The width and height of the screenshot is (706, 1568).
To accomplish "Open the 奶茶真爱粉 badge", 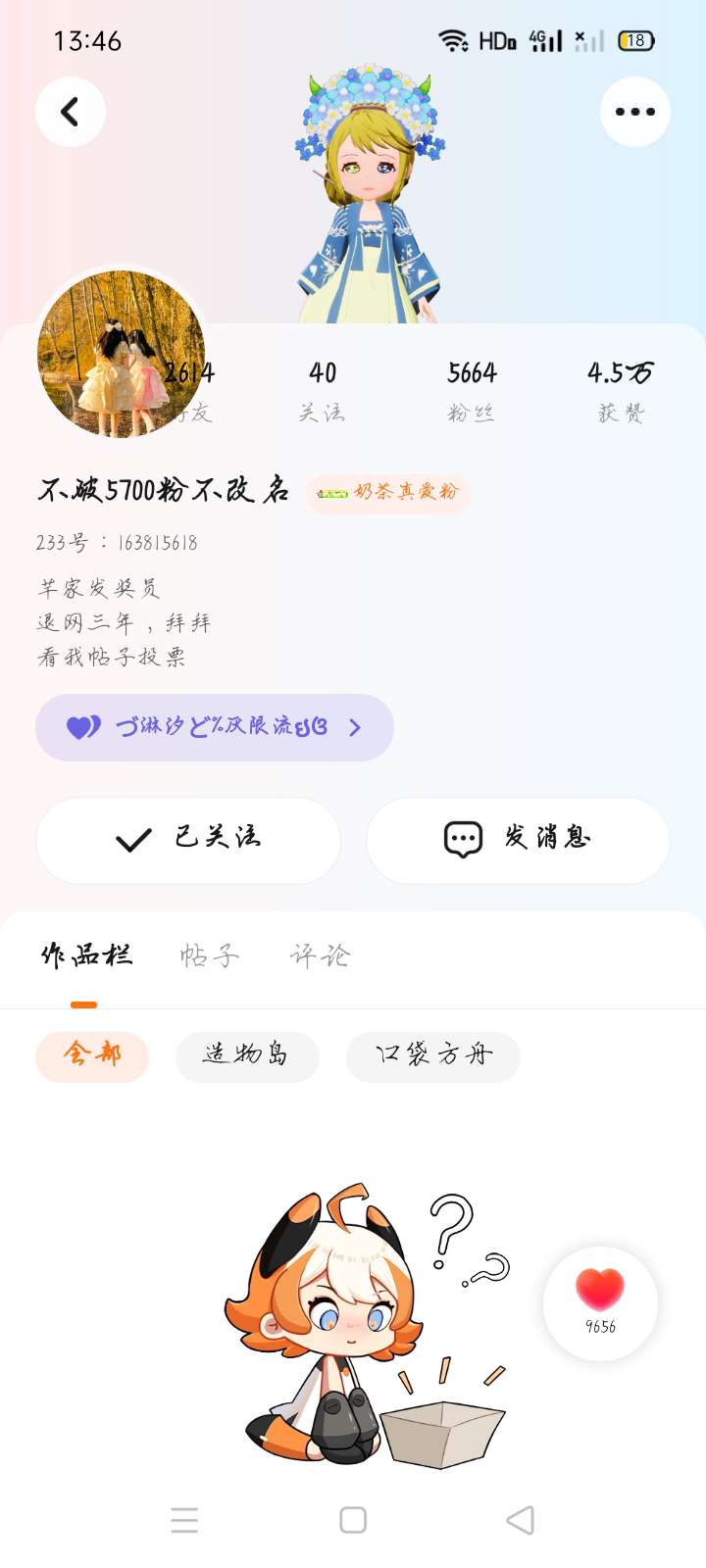I will pyautogui.click(x=388, y=492).
